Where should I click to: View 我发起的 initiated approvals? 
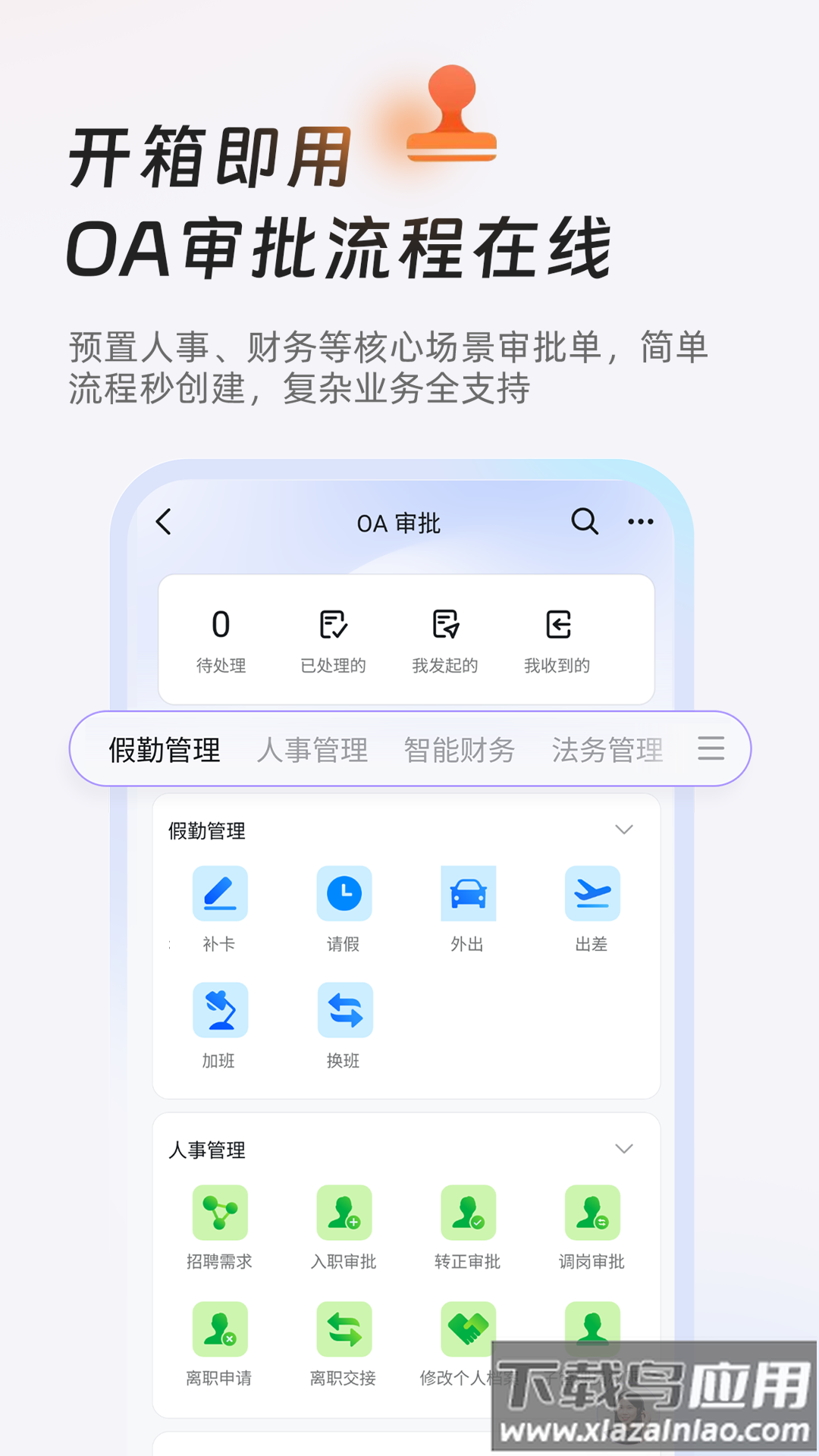pos(446,639)
